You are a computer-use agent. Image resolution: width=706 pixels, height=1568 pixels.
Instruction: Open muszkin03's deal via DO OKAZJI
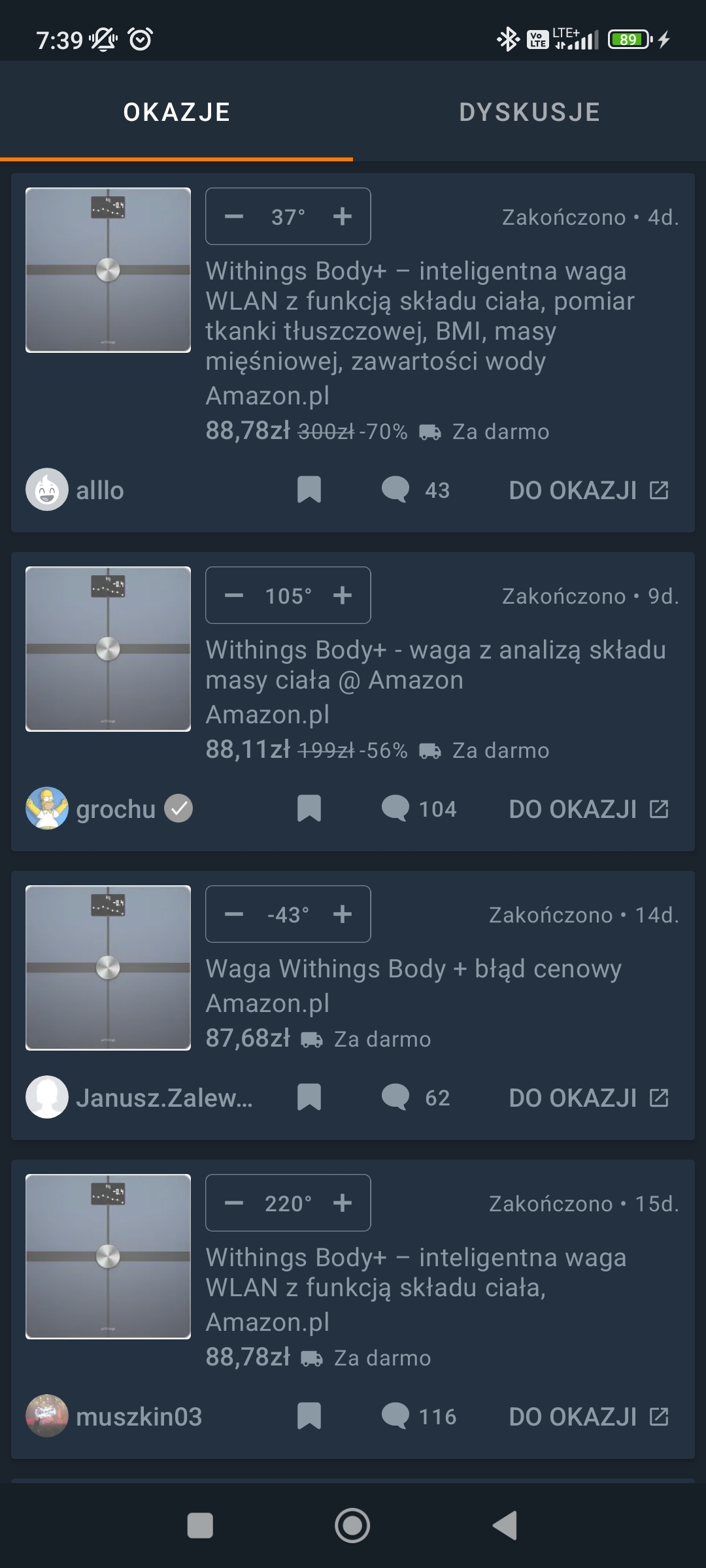point(588,1416)
